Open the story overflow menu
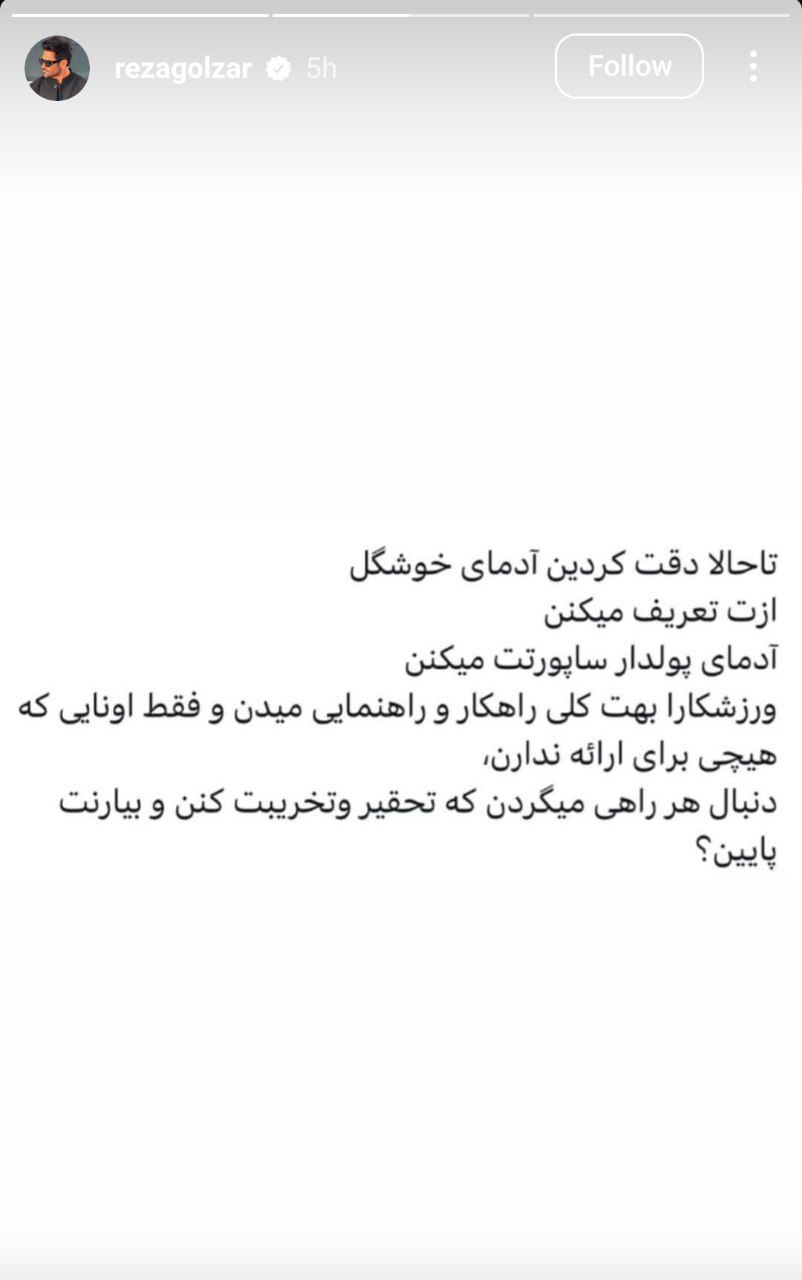 (753, 66)
